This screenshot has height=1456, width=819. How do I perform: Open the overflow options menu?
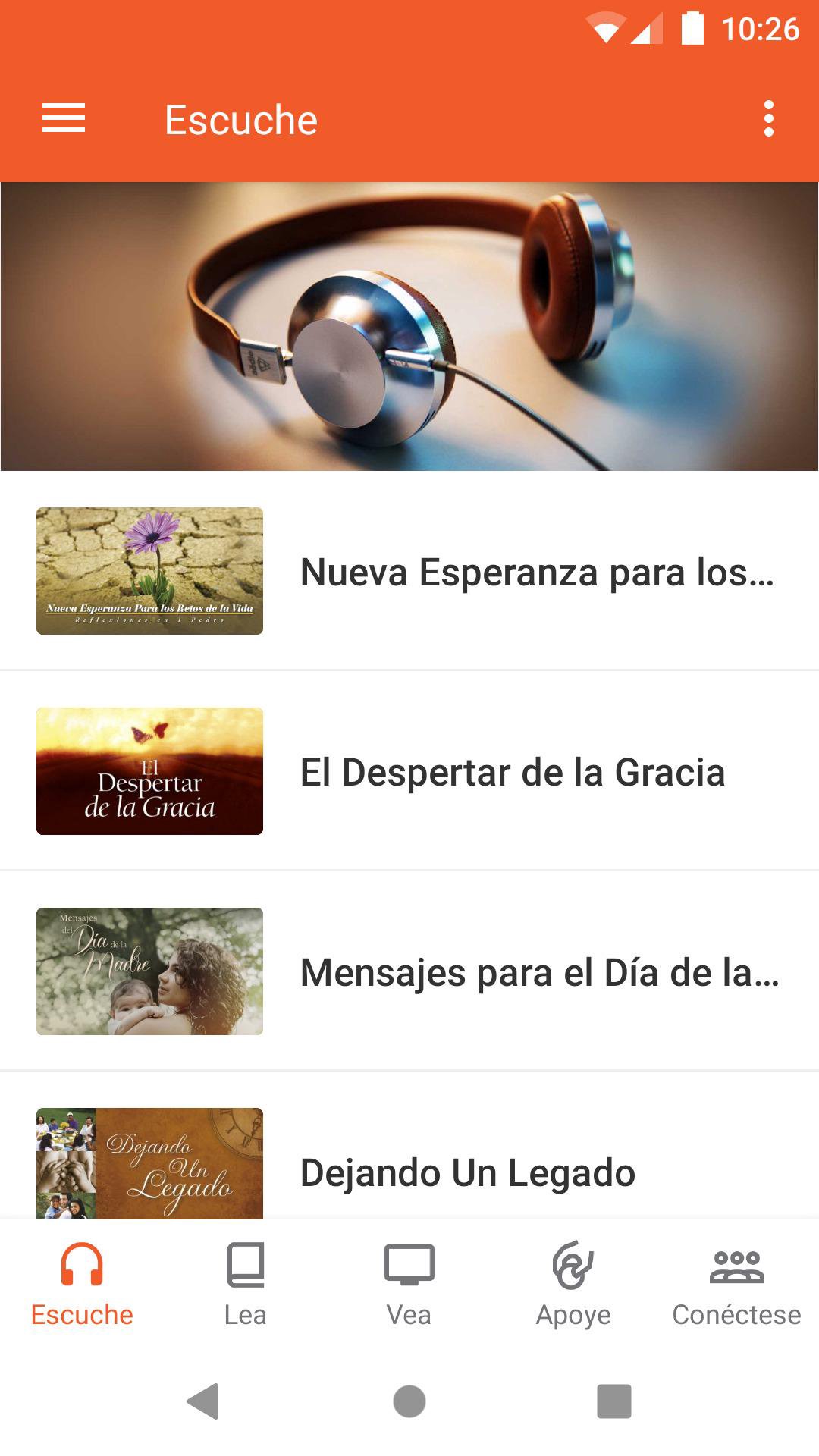(769, 119)
